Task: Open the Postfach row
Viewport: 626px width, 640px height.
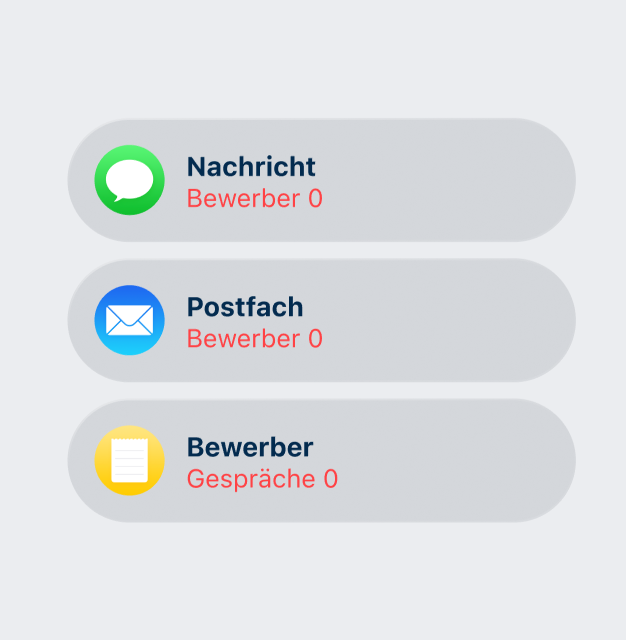Action: [320, 321]
